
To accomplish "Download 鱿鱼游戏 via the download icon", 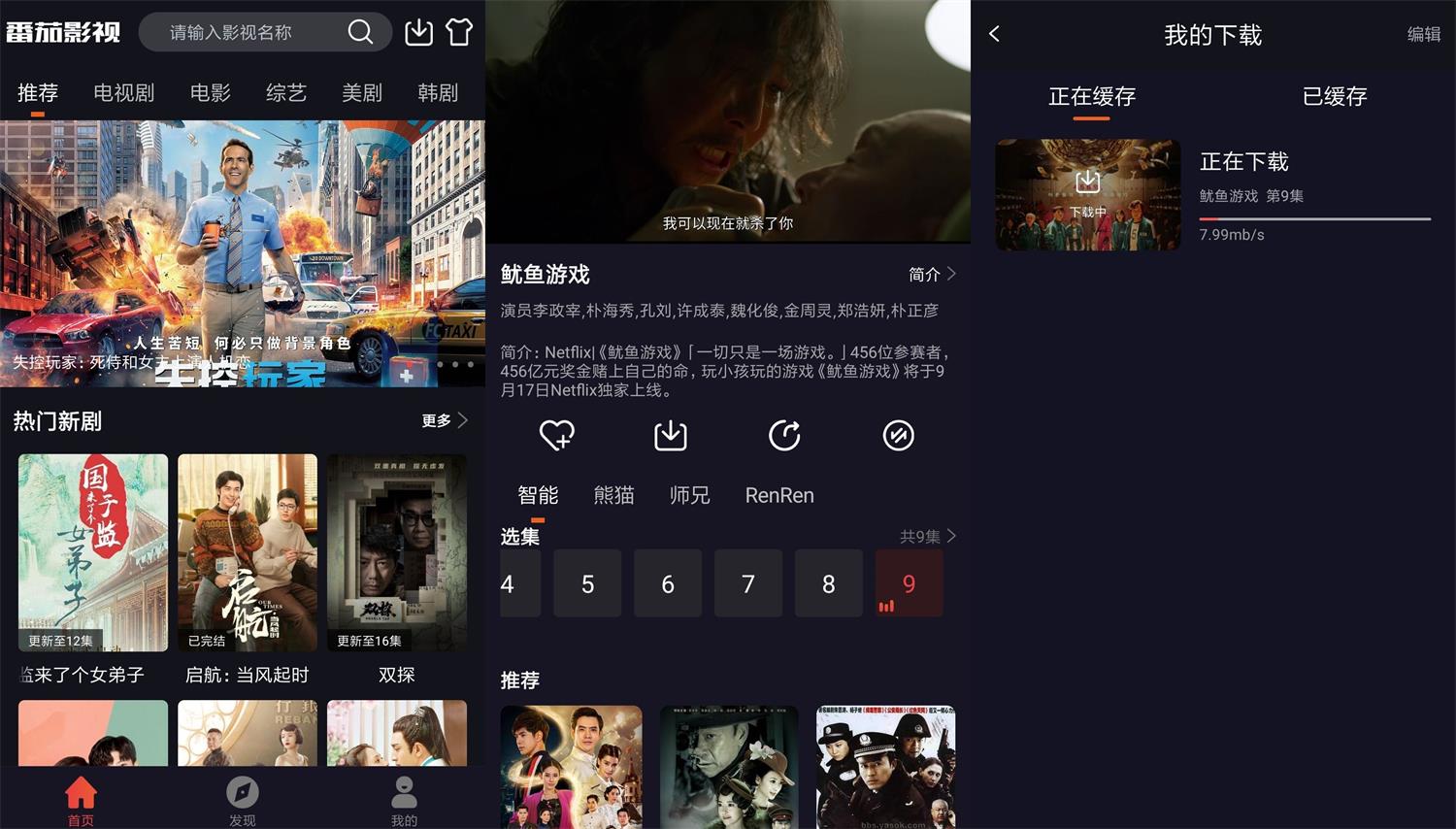I will pos(671,435).
